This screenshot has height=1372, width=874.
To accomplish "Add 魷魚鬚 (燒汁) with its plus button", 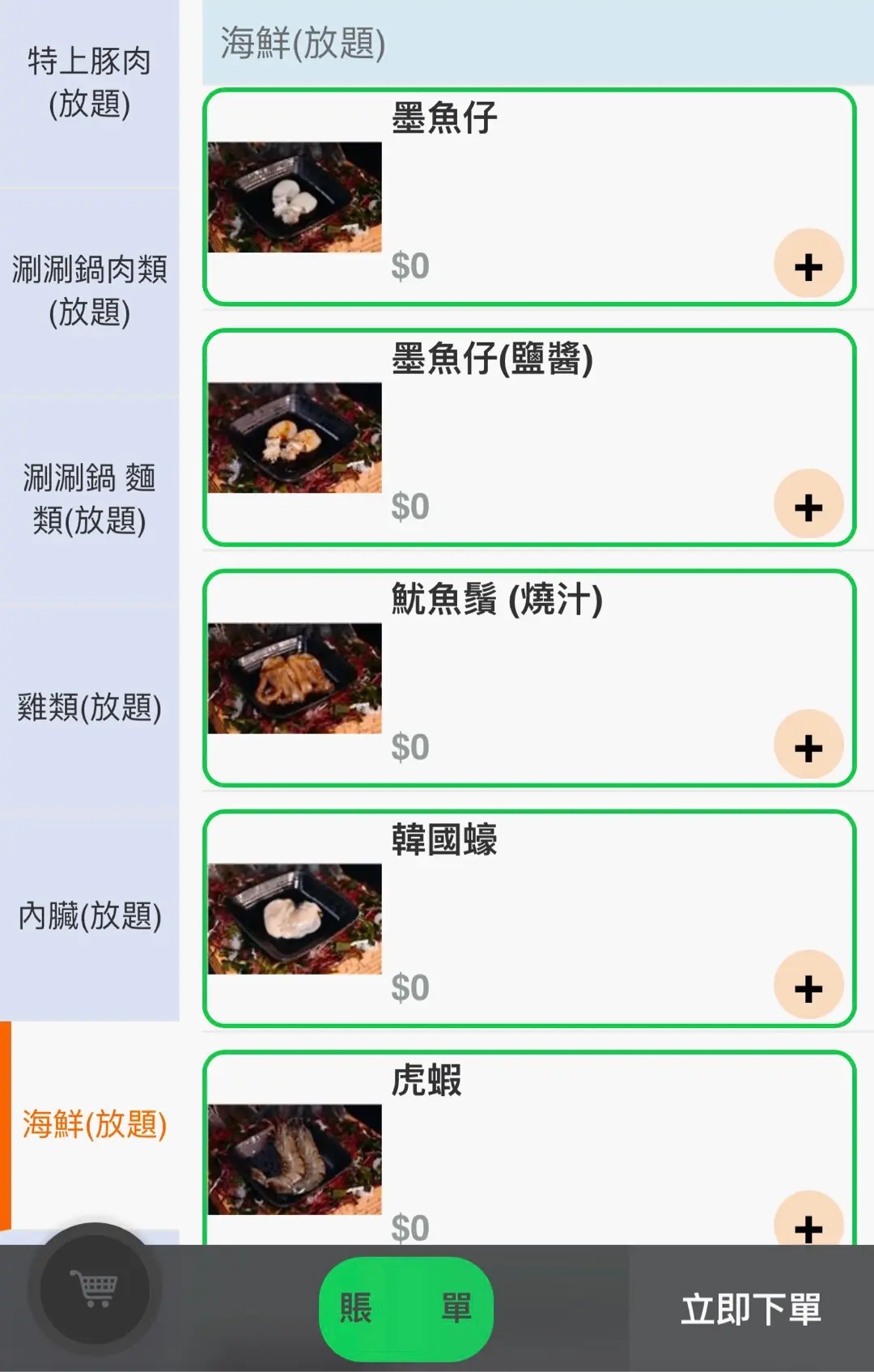I will (x=808, y=745).
